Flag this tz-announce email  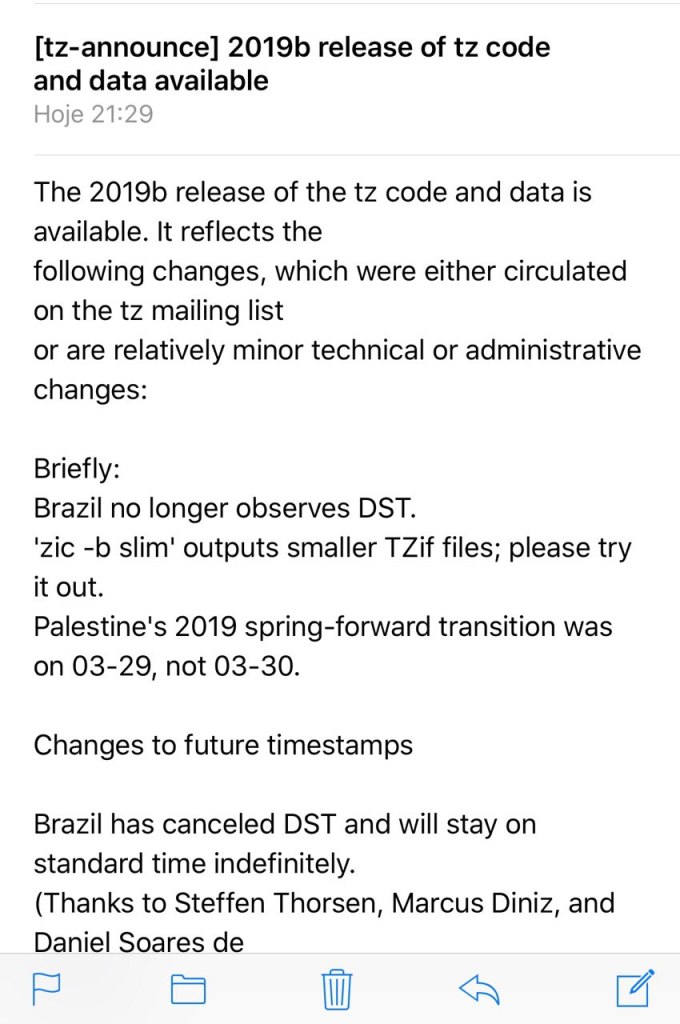click(x=47, y=989)
